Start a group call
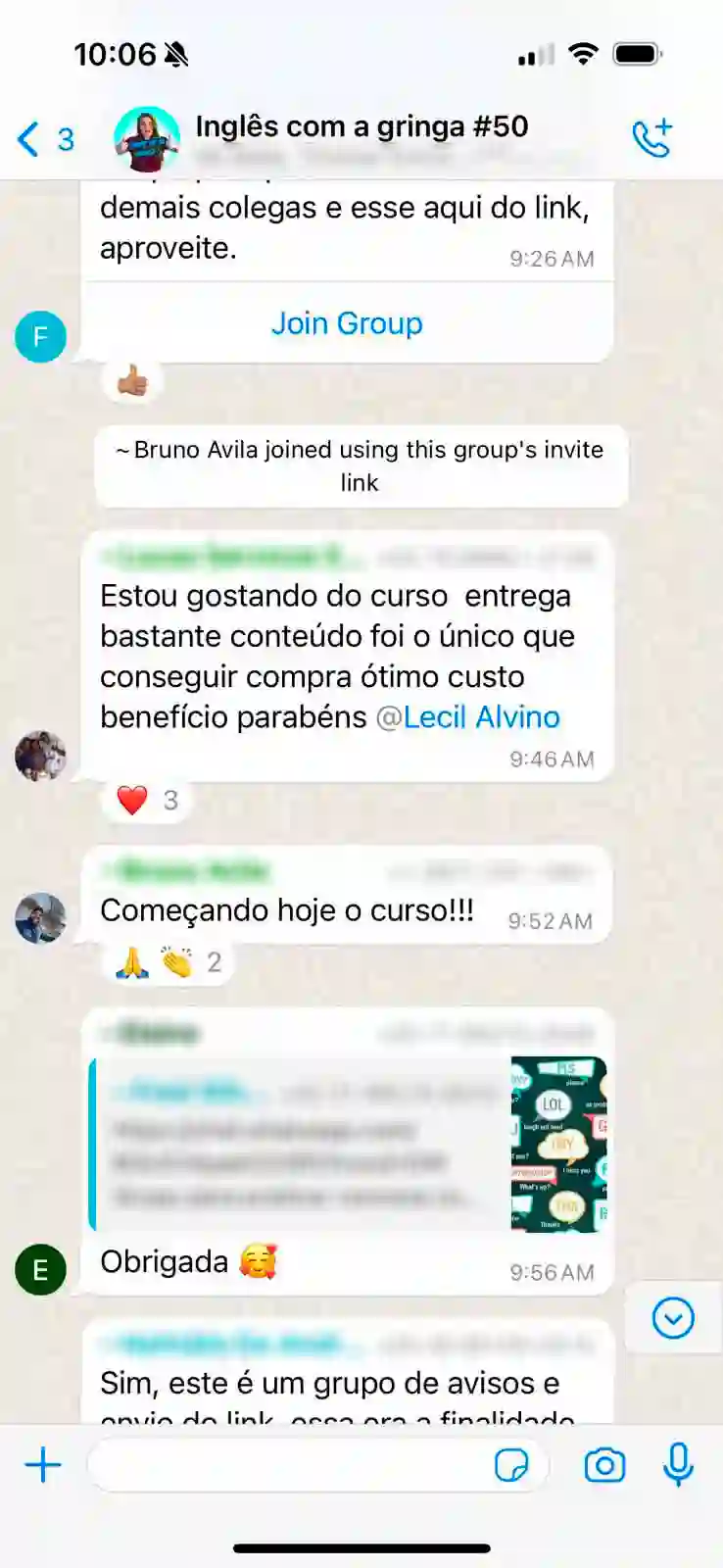Viewport: 723px width, 1568px height. pyautogui.click(x=652, y=138)
